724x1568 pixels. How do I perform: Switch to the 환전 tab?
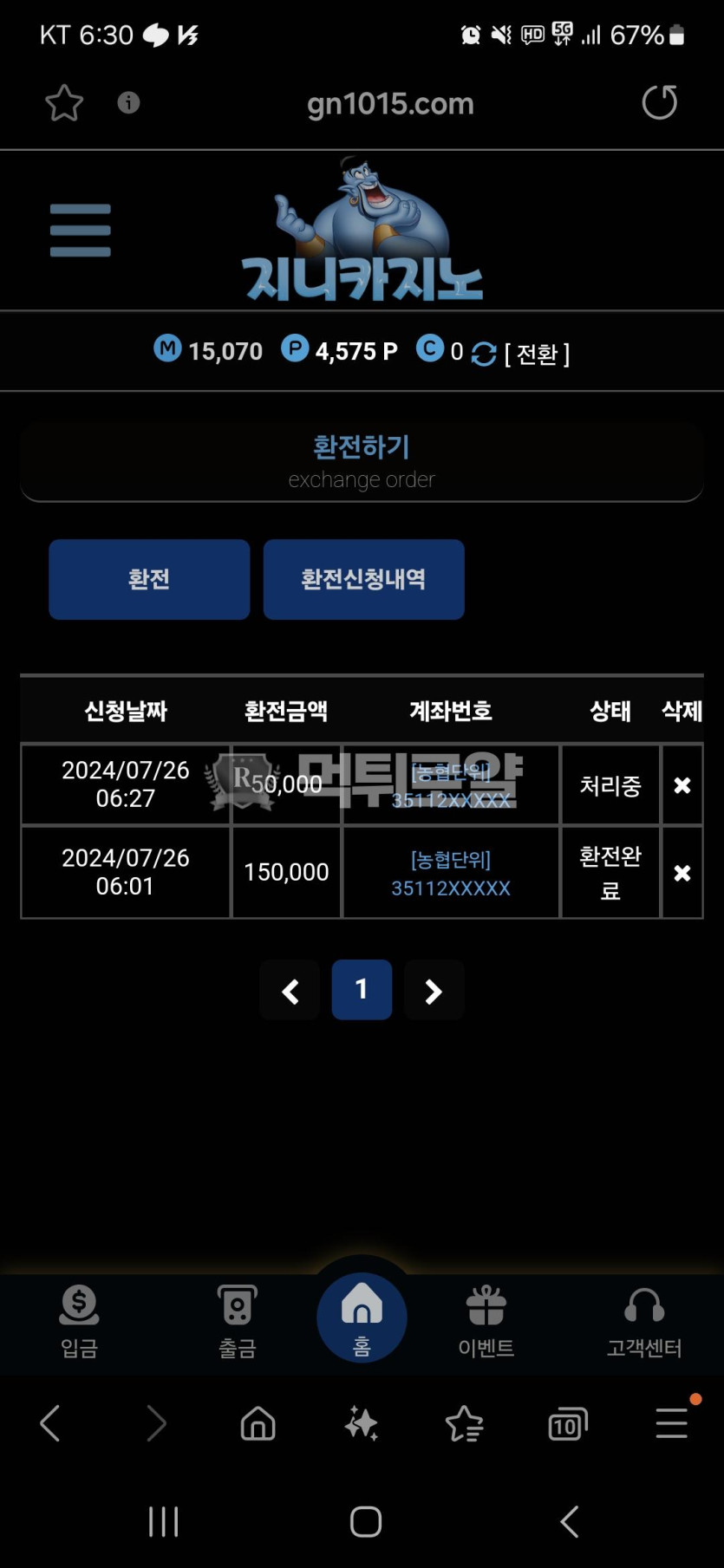click(x=149, y=579)
